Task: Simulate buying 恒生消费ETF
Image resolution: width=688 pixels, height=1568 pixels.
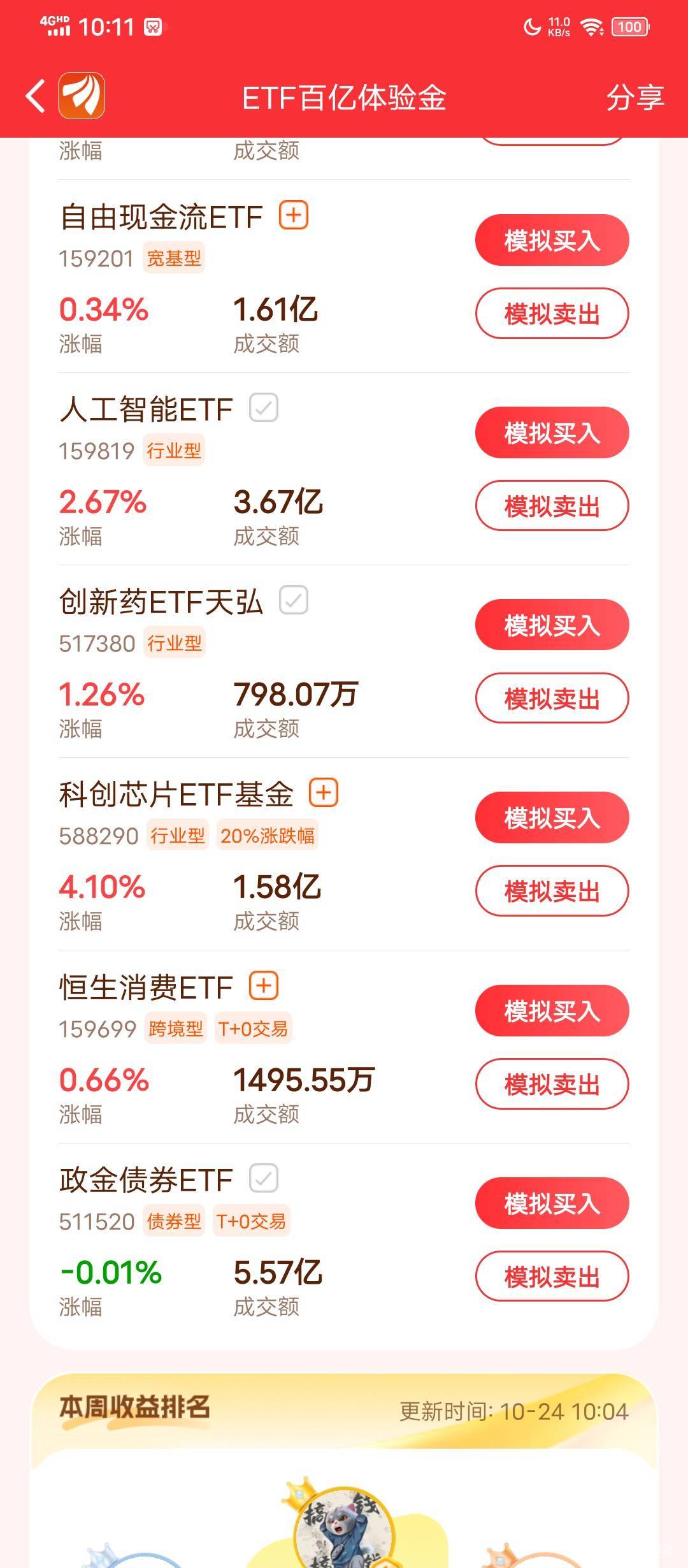Action: 552,1011
